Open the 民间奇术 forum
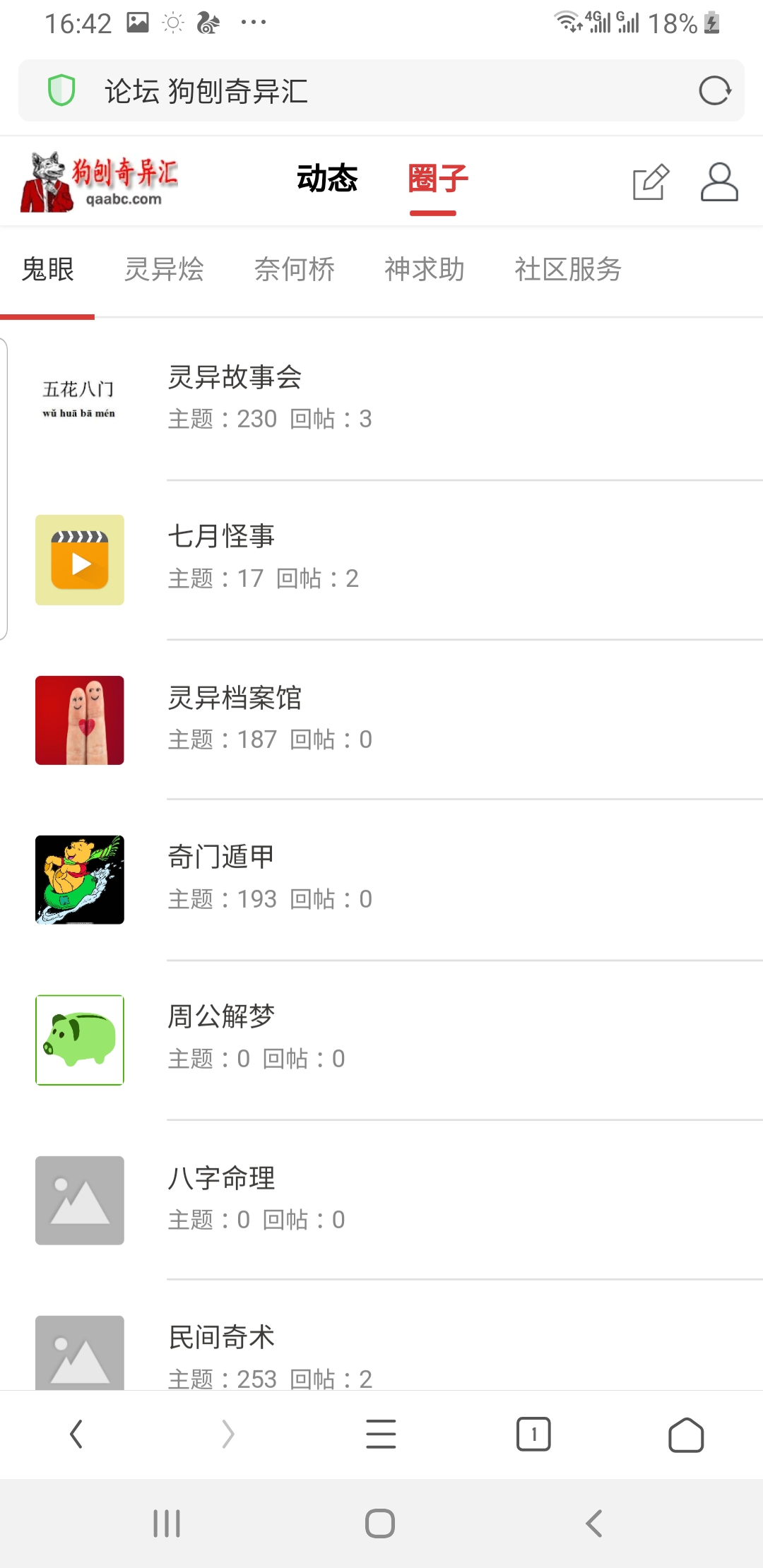 221,1338
